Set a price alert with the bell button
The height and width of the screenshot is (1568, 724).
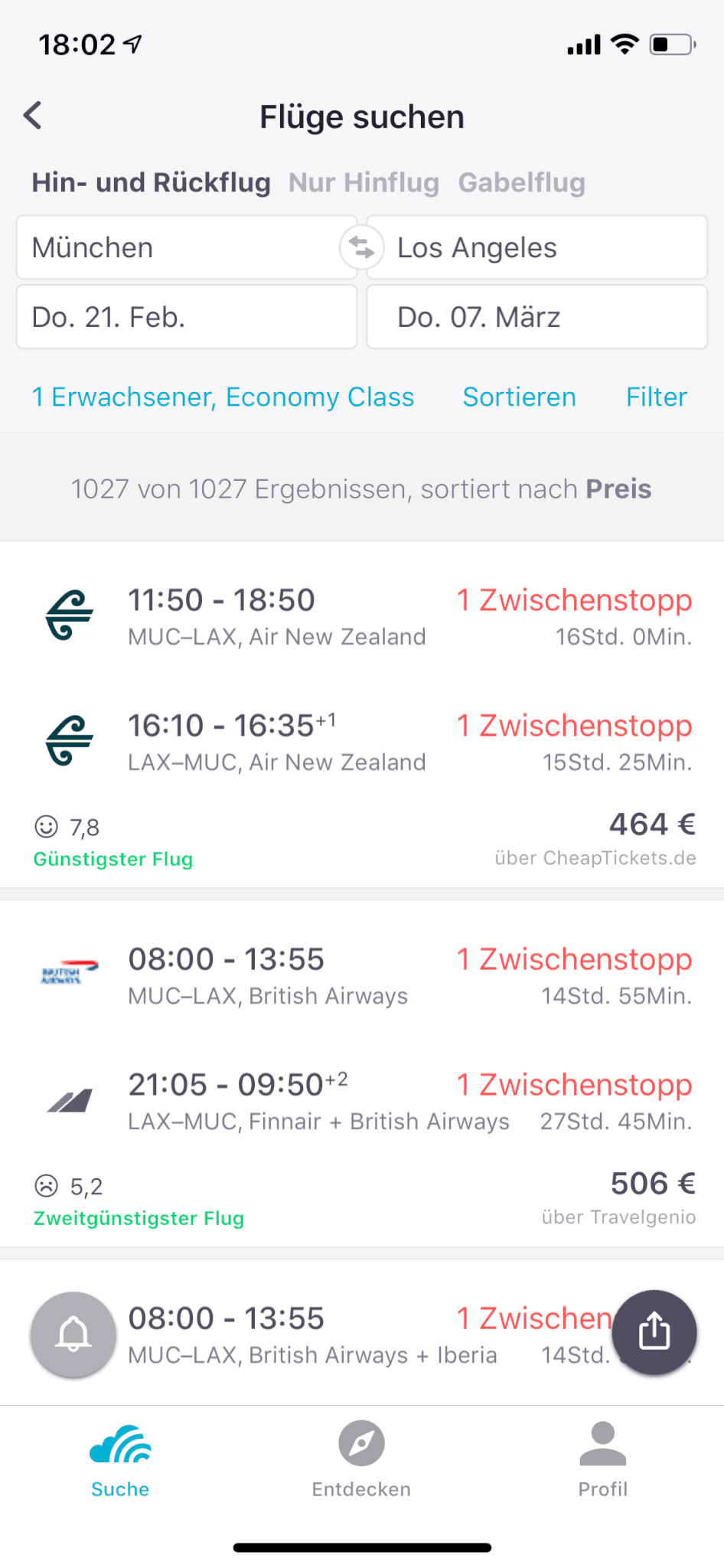pyautogui.click(x=73, y=1334)
